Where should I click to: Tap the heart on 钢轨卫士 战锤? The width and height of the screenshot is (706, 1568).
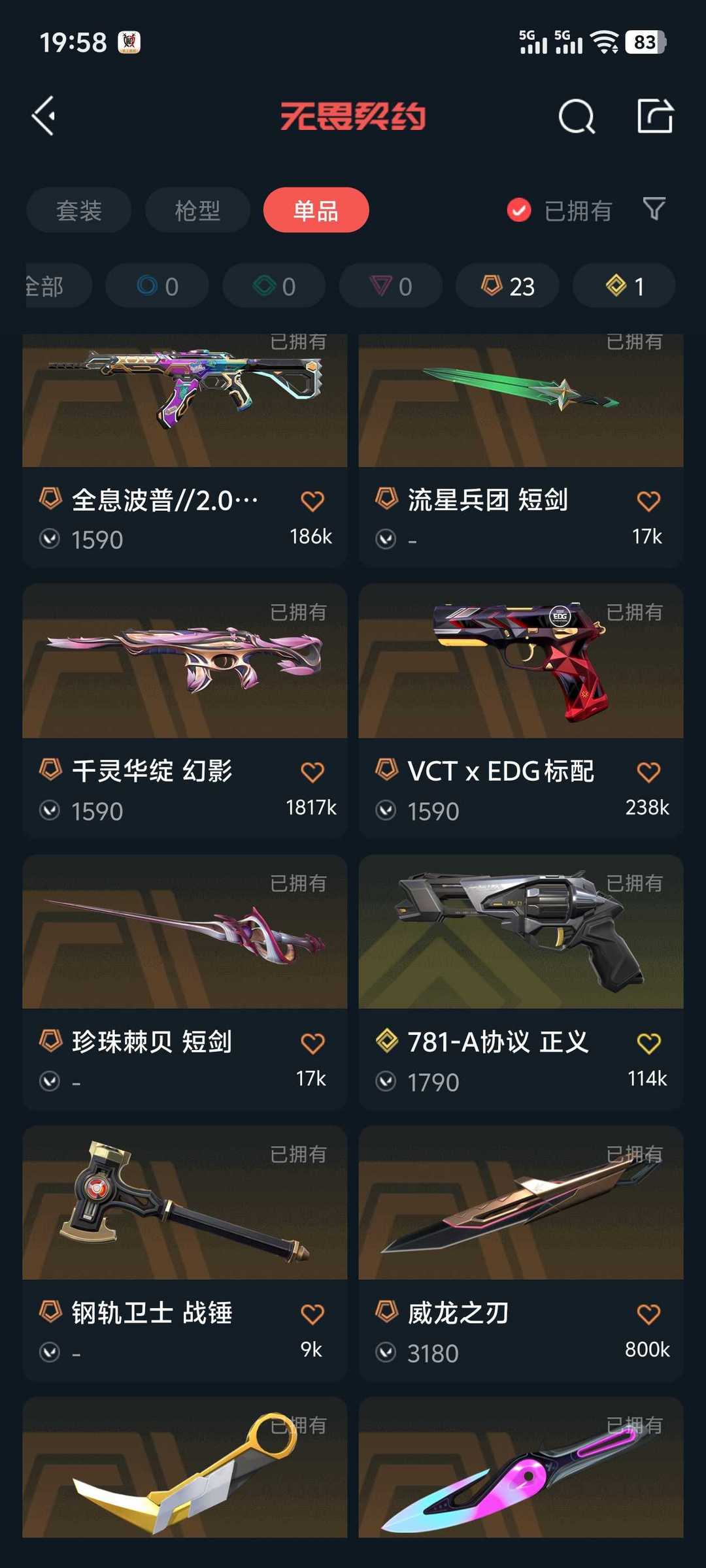coord(312,1315)
